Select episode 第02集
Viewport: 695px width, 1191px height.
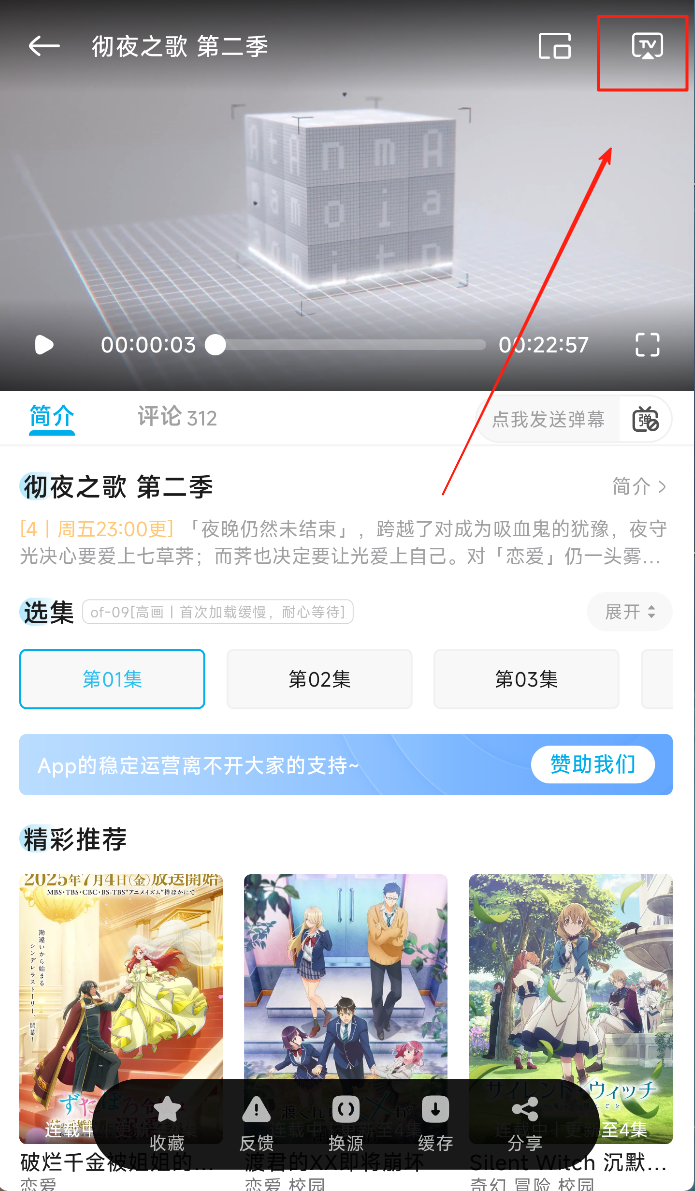coord(319,680)
